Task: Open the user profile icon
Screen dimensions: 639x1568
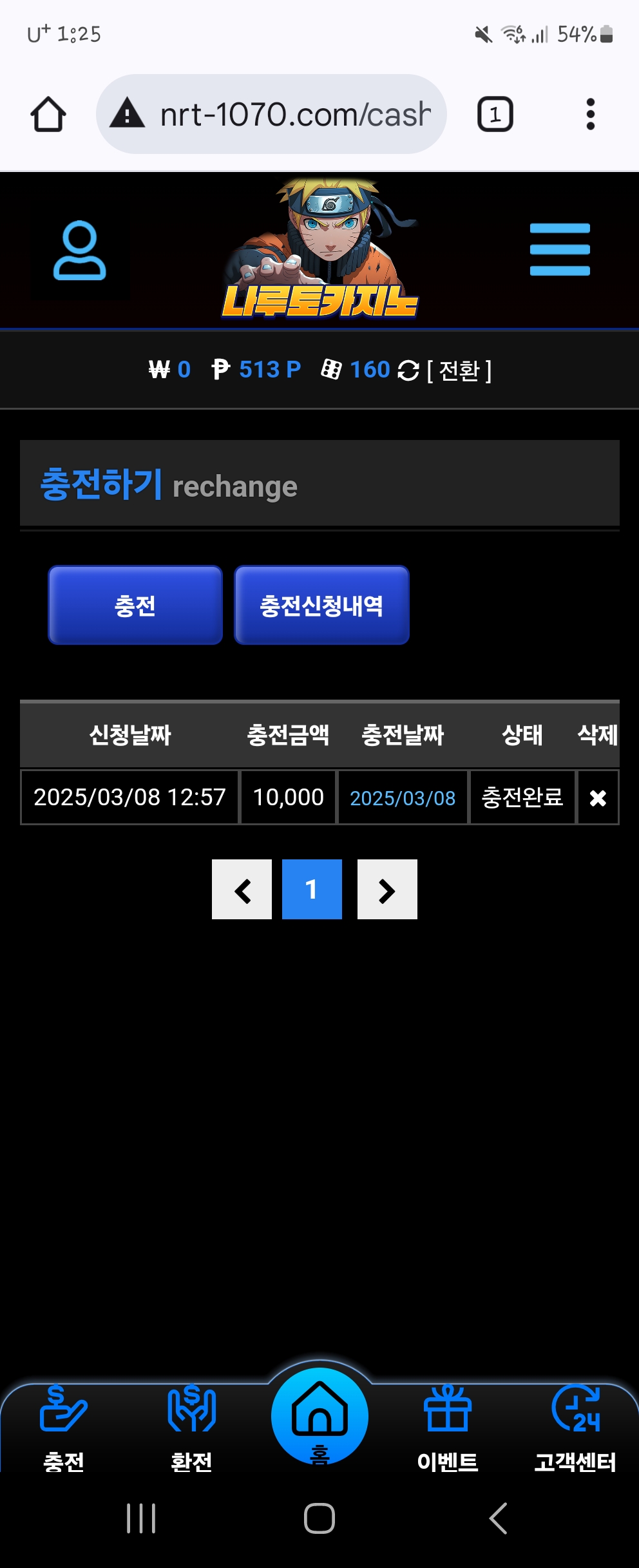Action: click(x=79, y=251)
